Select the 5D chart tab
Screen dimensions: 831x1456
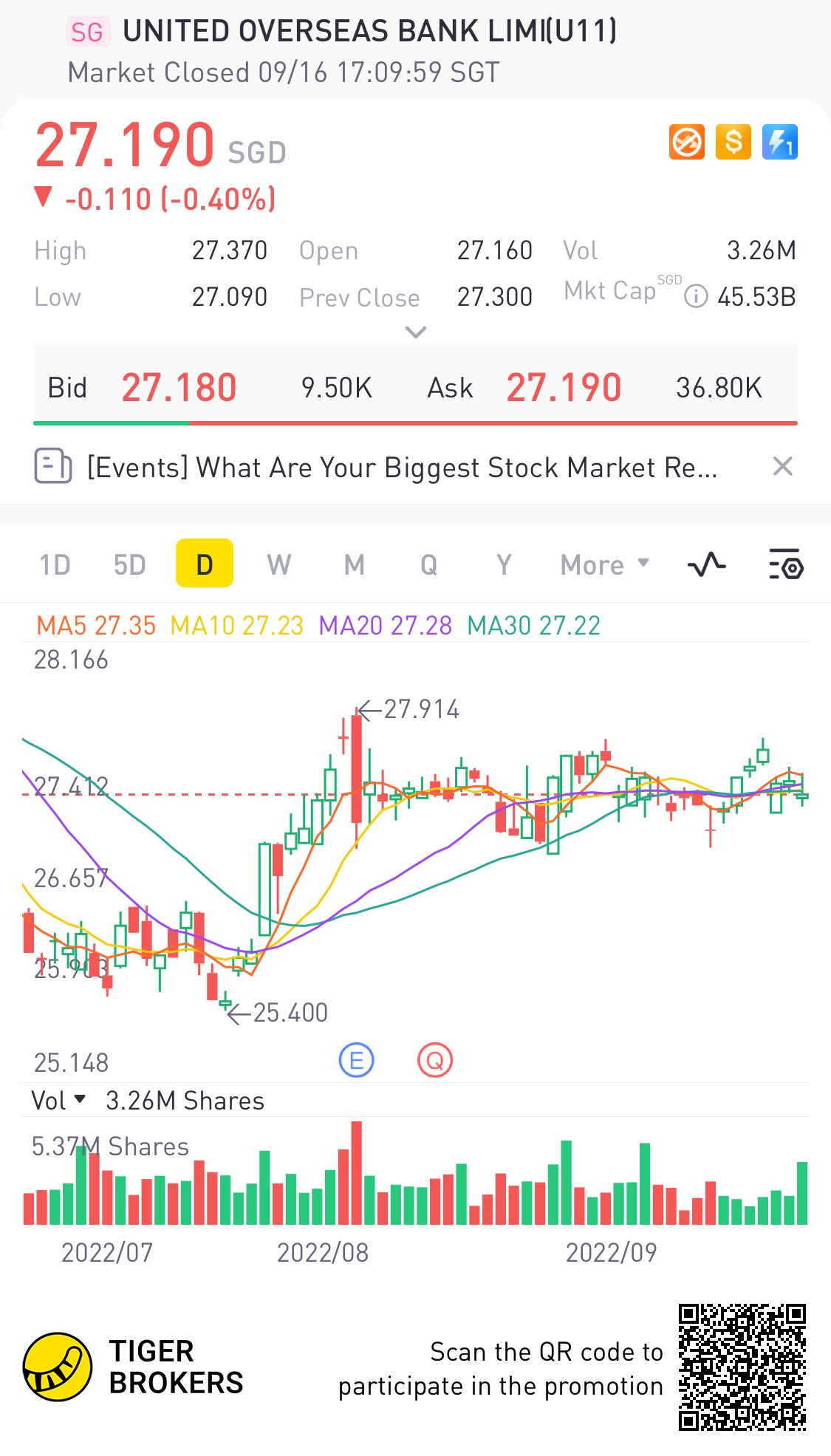(129, 565)
